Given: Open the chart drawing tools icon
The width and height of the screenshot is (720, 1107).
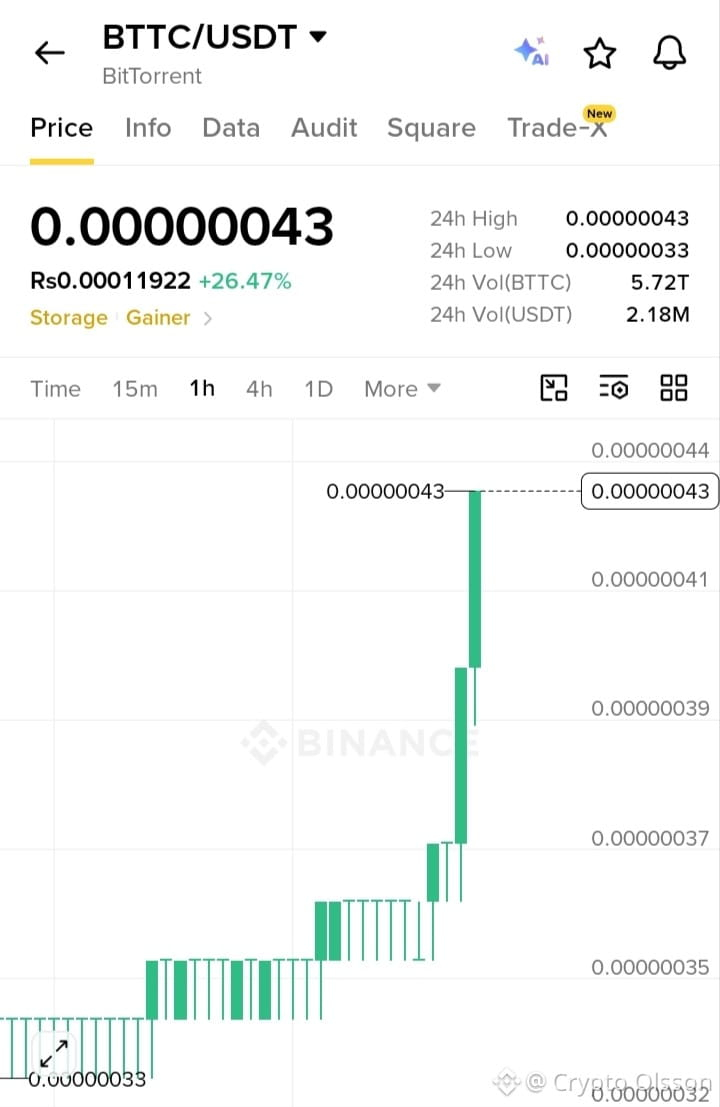Looking at the screenshot, I should [553, 388].
